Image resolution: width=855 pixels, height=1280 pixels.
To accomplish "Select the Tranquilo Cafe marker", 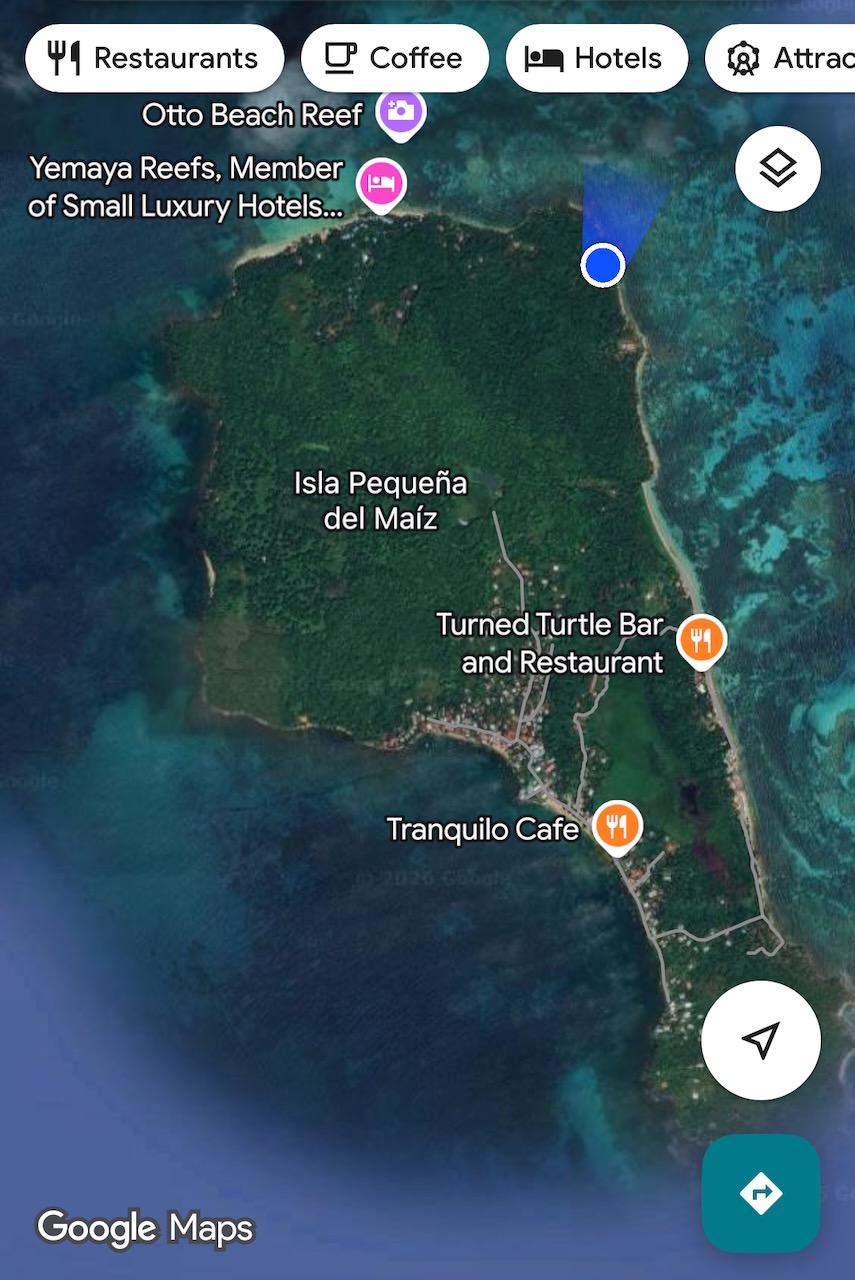I will (x=618, y=826).
